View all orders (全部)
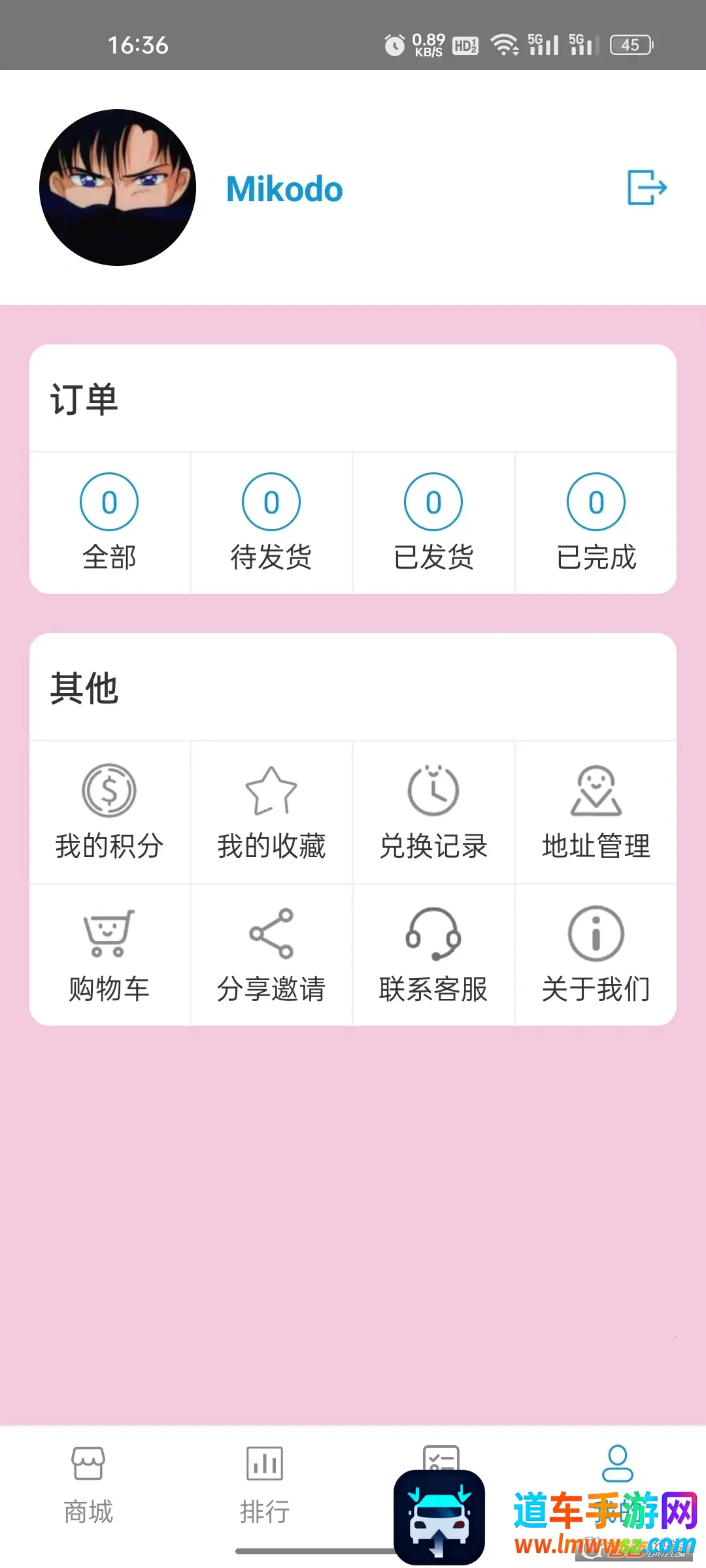 coord(109,522)
